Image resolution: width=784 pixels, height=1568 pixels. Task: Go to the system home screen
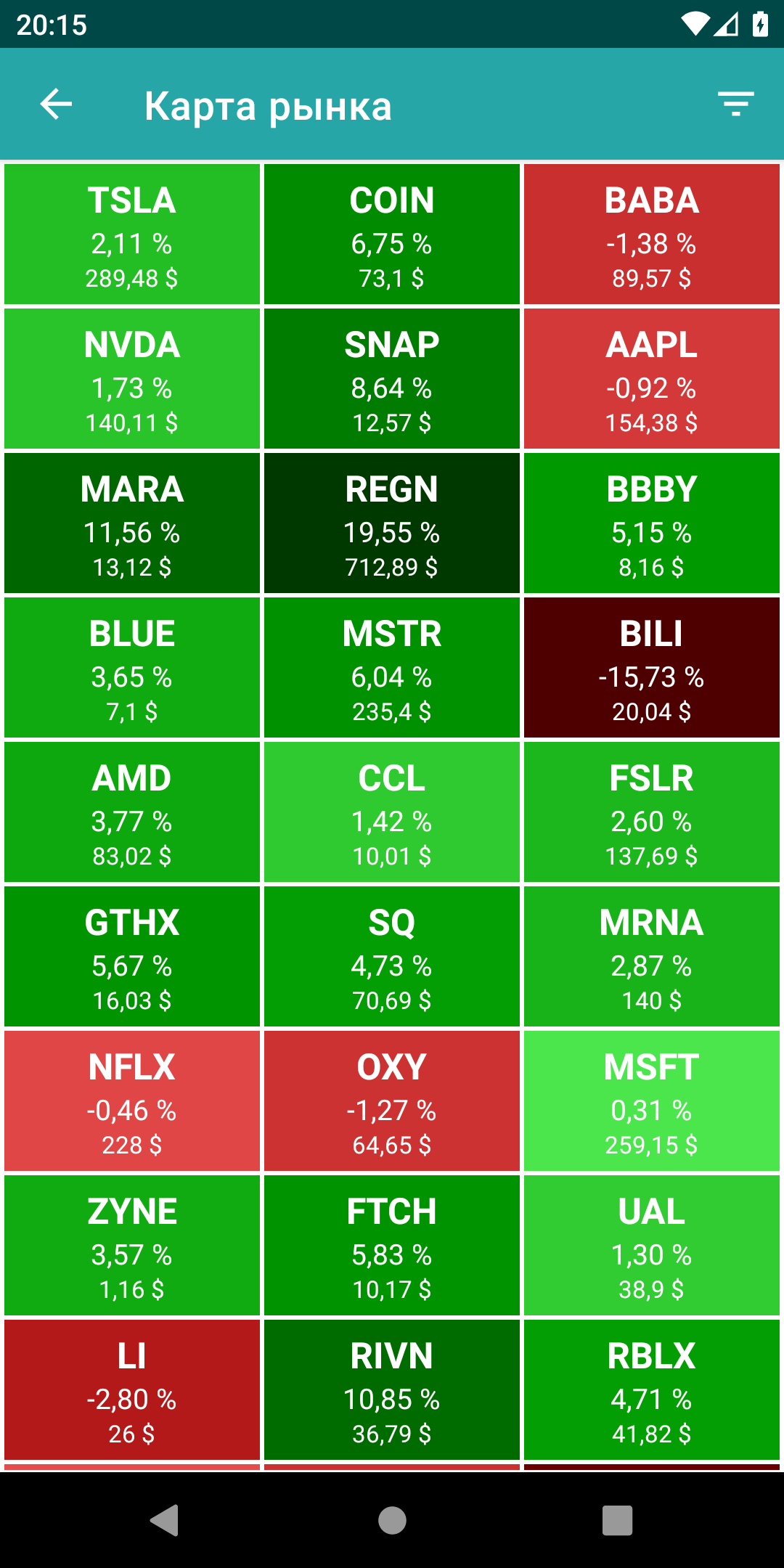(392, 1520)
